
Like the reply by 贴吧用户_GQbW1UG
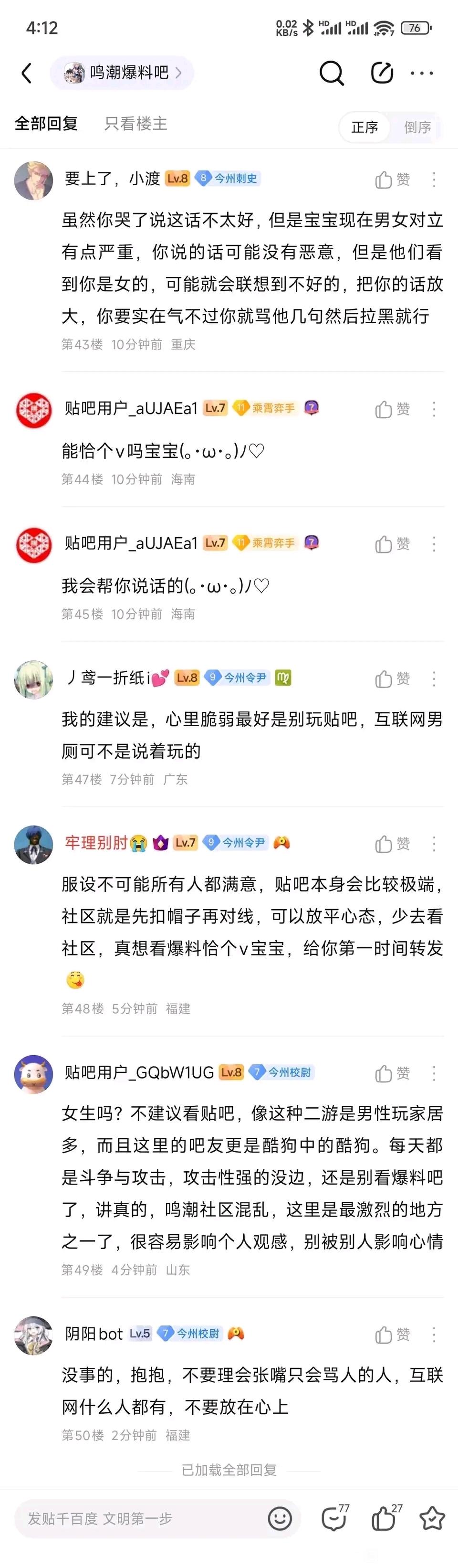click(x=392, y=1073)
